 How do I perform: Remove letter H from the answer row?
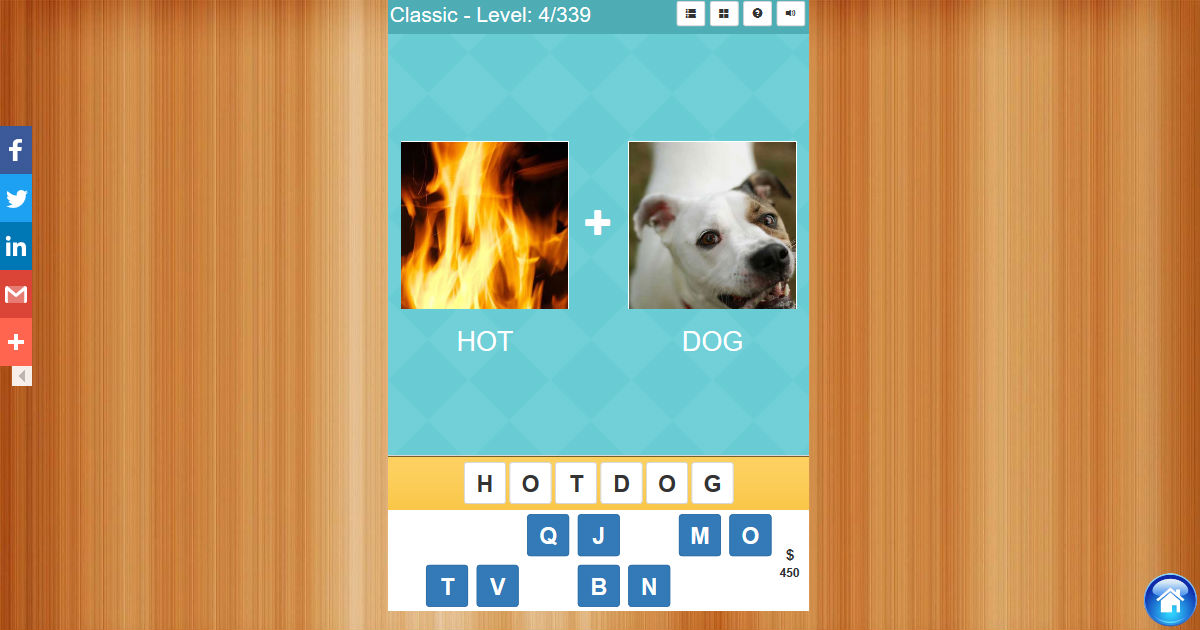tap(485, 483)
